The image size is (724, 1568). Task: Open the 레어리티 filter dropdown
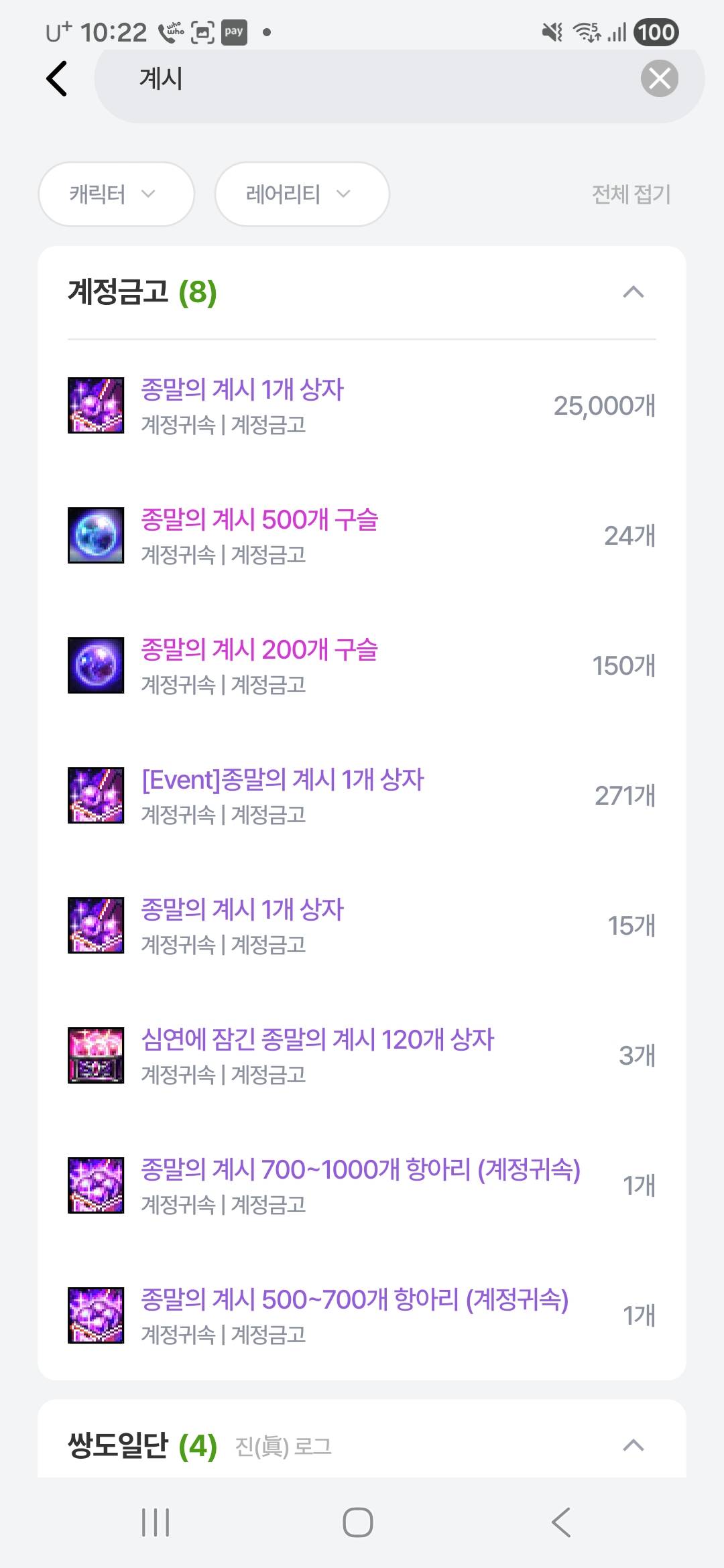coord(302,194)
